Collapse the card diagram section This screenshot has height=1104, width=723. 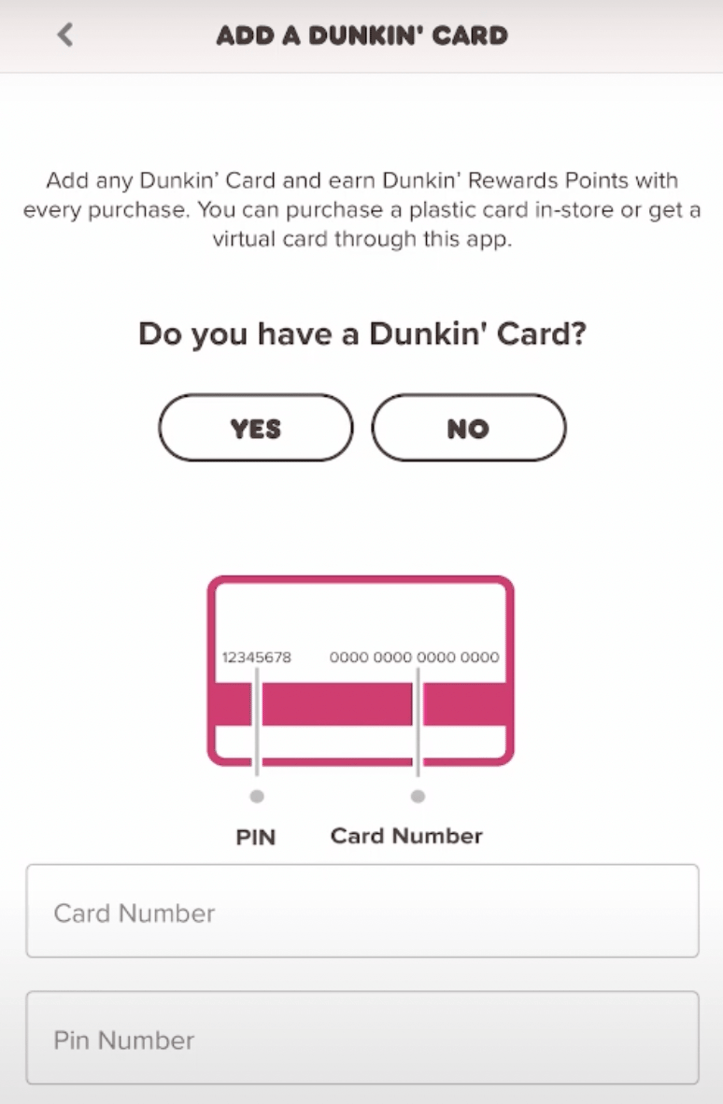[x=361, y=670]
